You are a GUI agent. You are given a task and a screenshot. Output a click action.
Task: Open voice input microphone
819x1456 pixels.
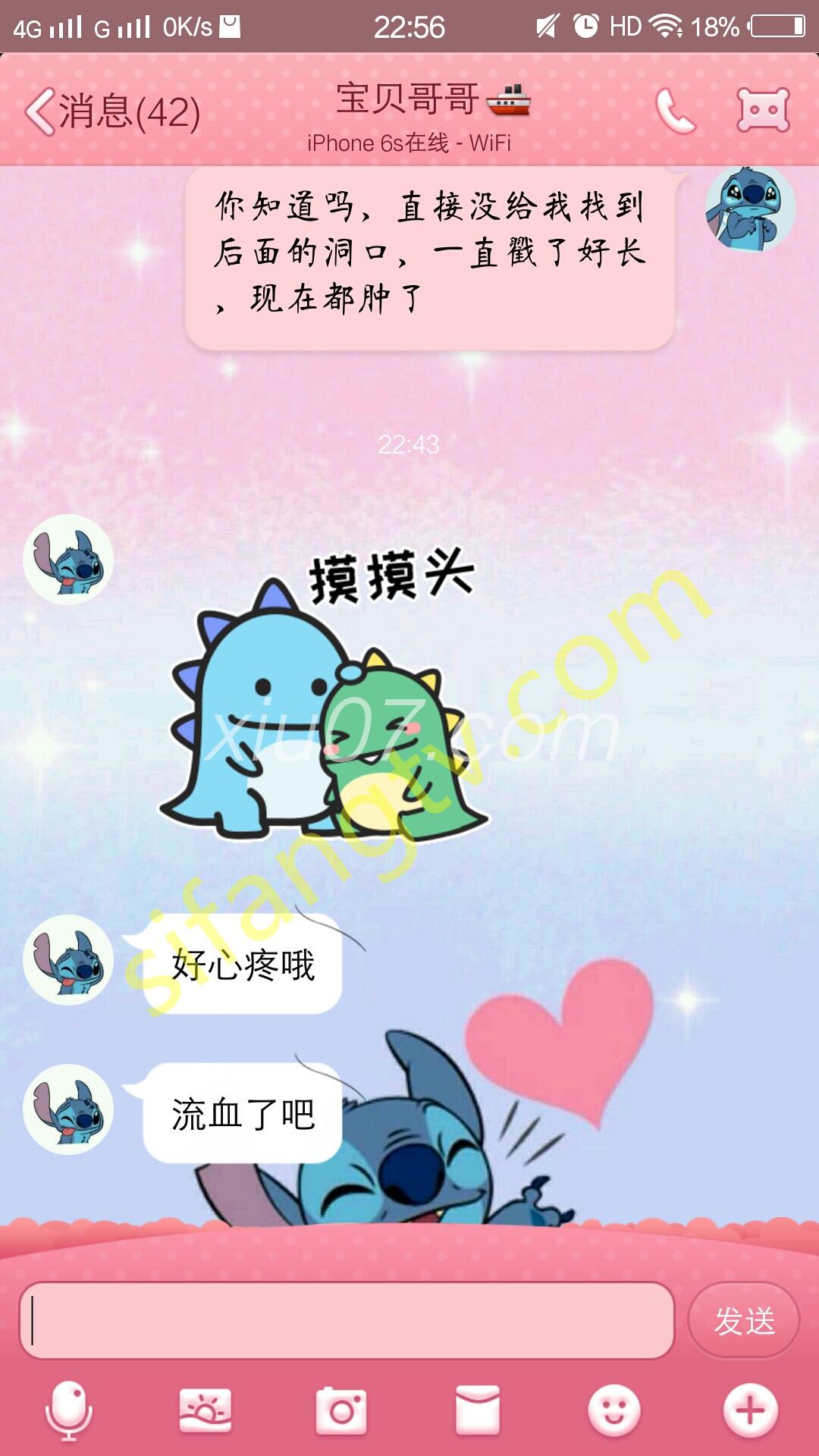pos(69,1410)
